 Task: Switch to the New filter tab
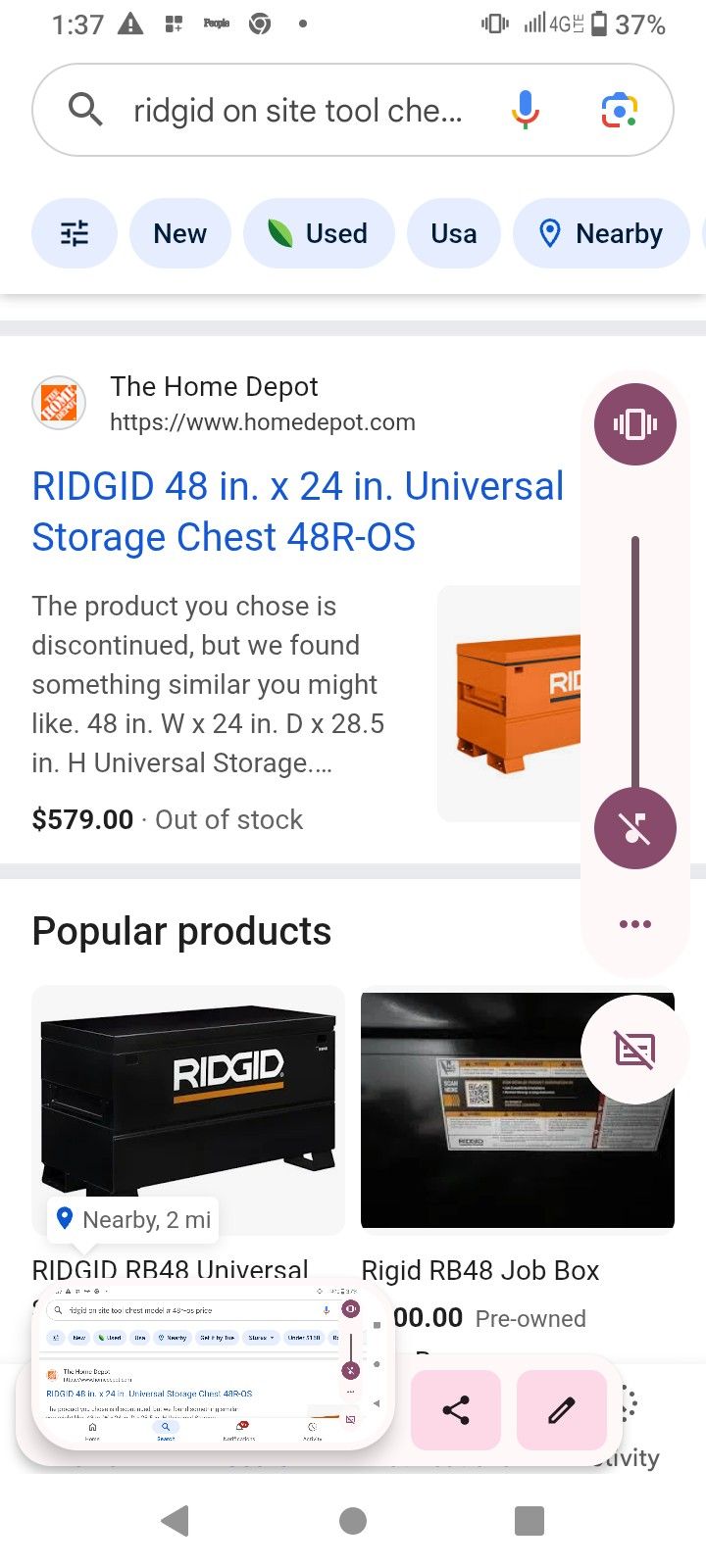(x=179, y=233)
